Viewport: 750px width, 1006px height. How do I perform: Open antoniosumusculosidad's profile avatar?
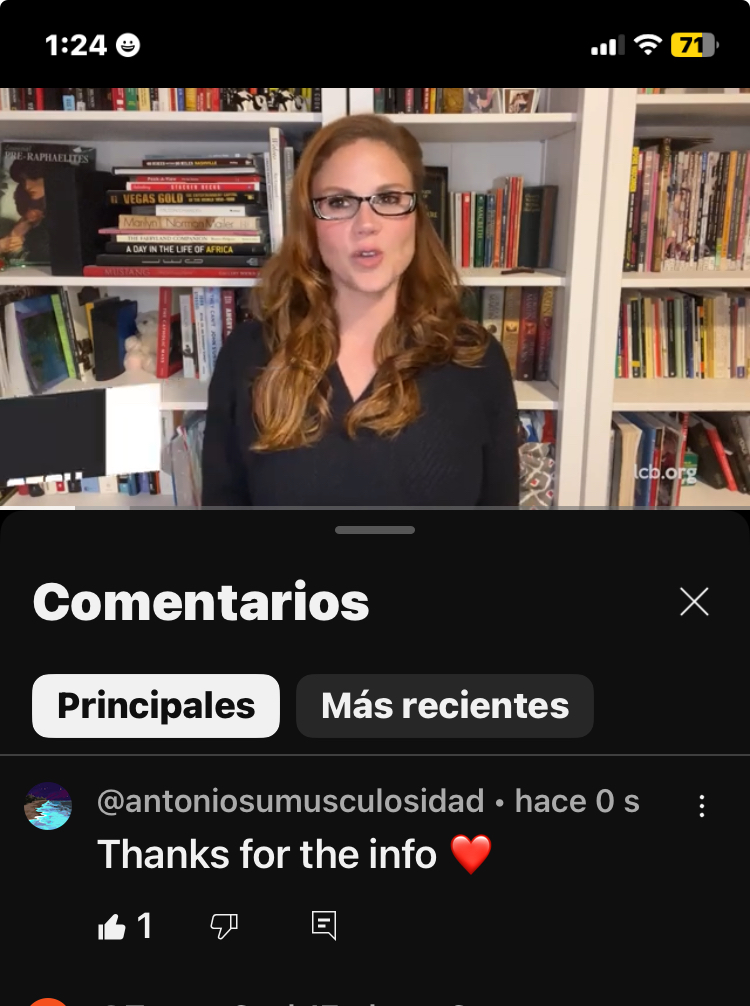[48, 806]
